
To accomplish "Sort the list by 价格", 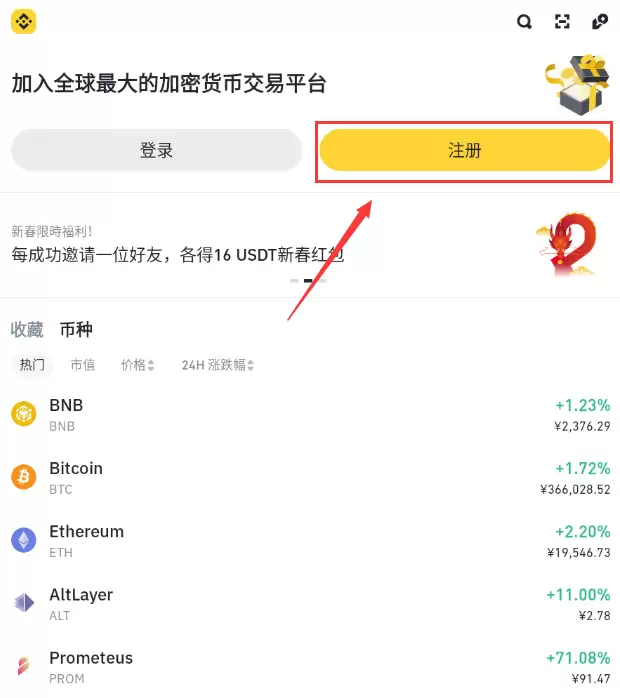I will (137, 365).
